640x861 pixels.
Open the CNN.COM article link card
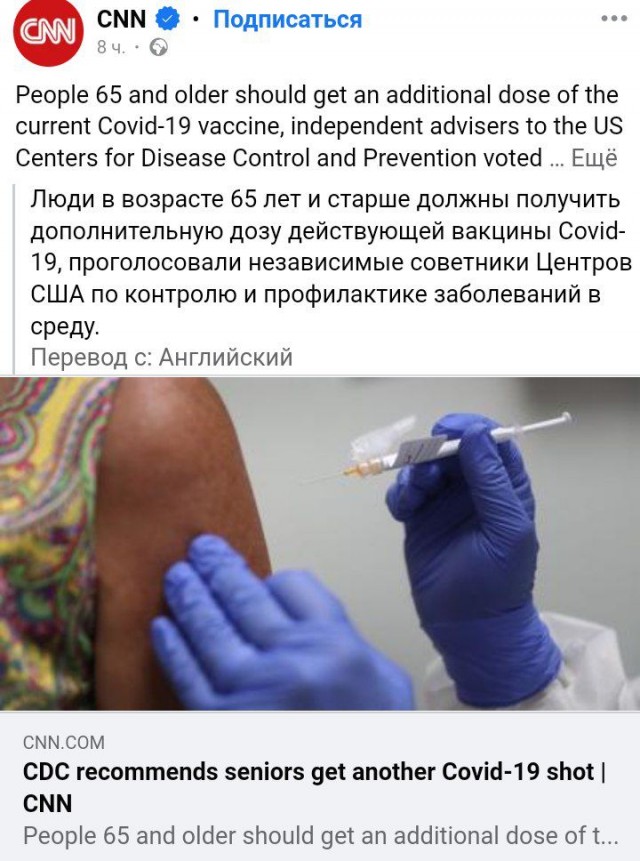point(320,787)
